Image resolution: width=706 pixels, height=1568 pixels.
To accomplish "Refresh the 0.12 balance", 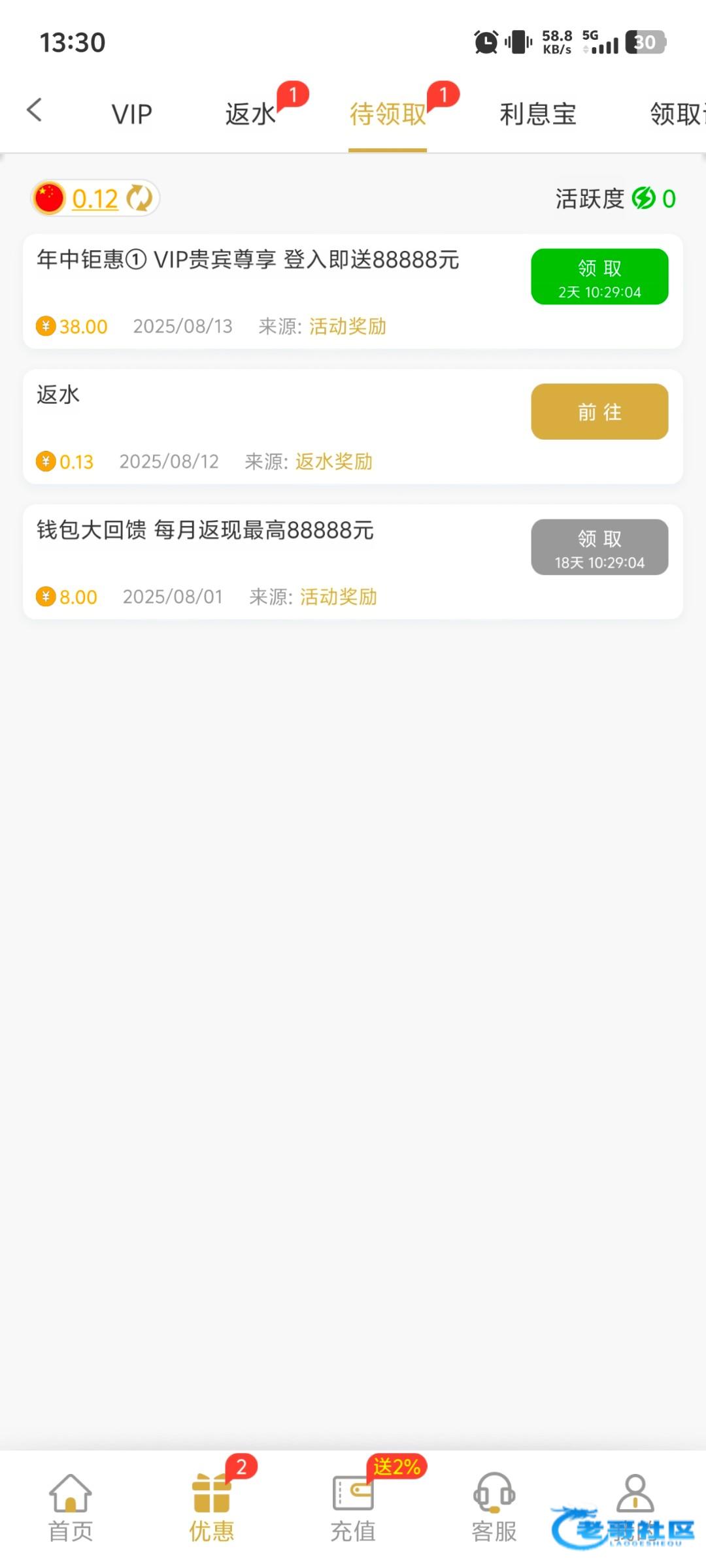I will click(x=139, y=198).
